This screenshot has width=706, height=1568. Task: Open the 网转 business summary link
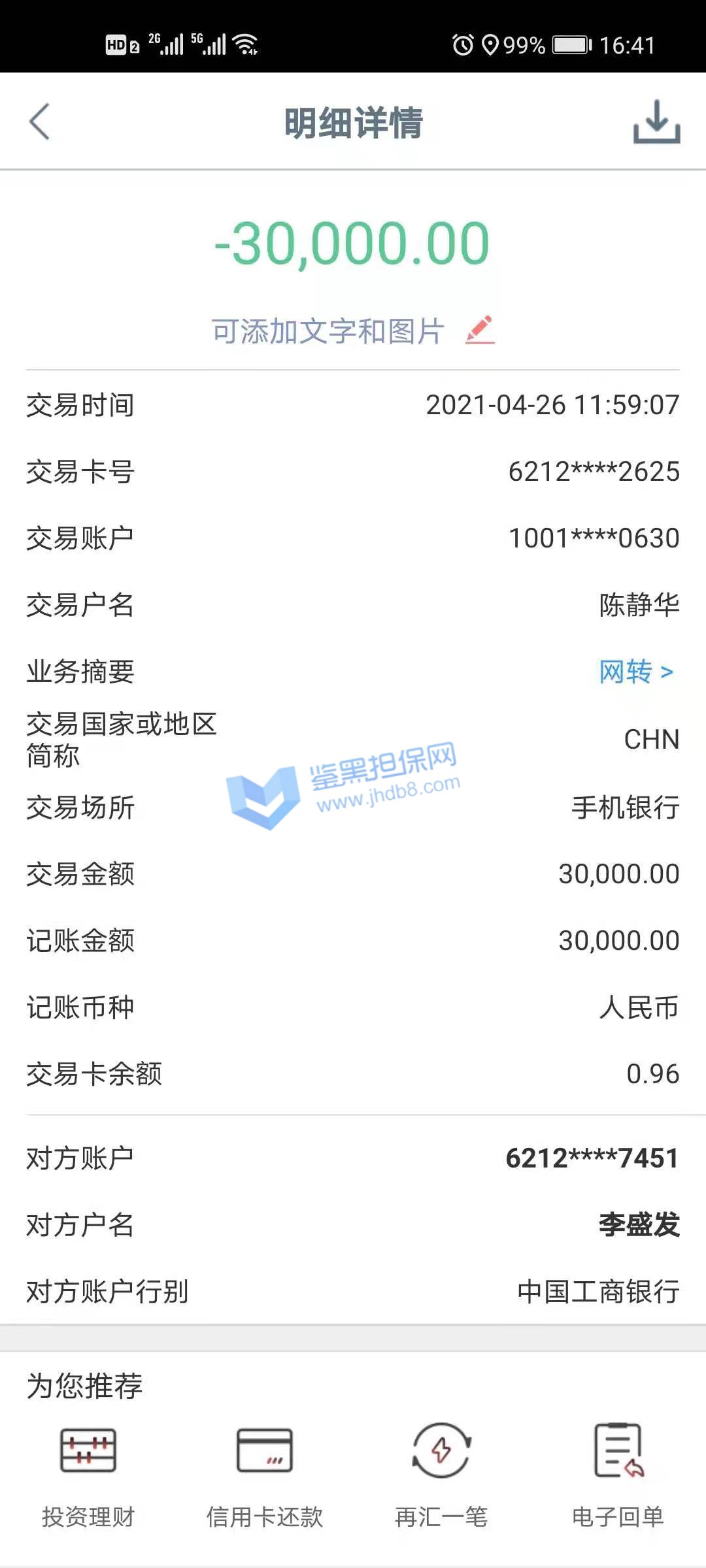635,672
